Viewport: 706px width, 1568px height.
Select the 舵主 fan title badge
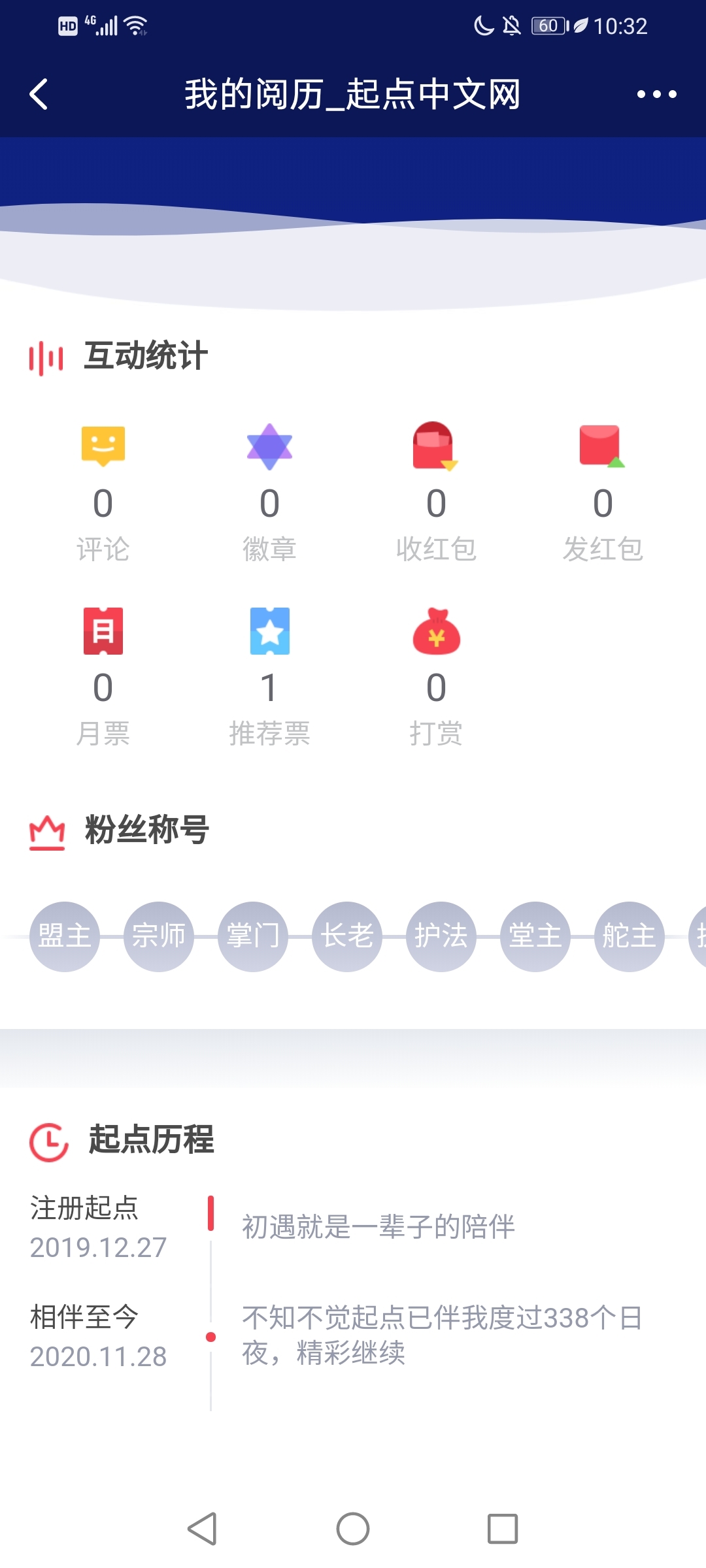click(x=630, y=936)
